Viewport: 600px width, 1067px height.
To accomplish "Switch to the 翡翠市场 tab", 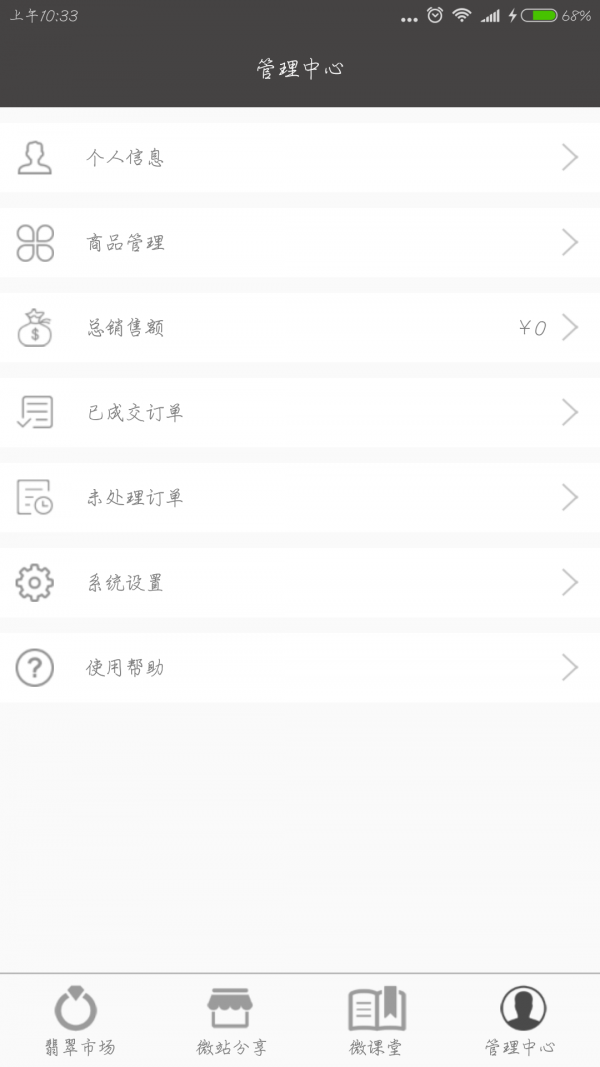I will [x=77, y=1020].
